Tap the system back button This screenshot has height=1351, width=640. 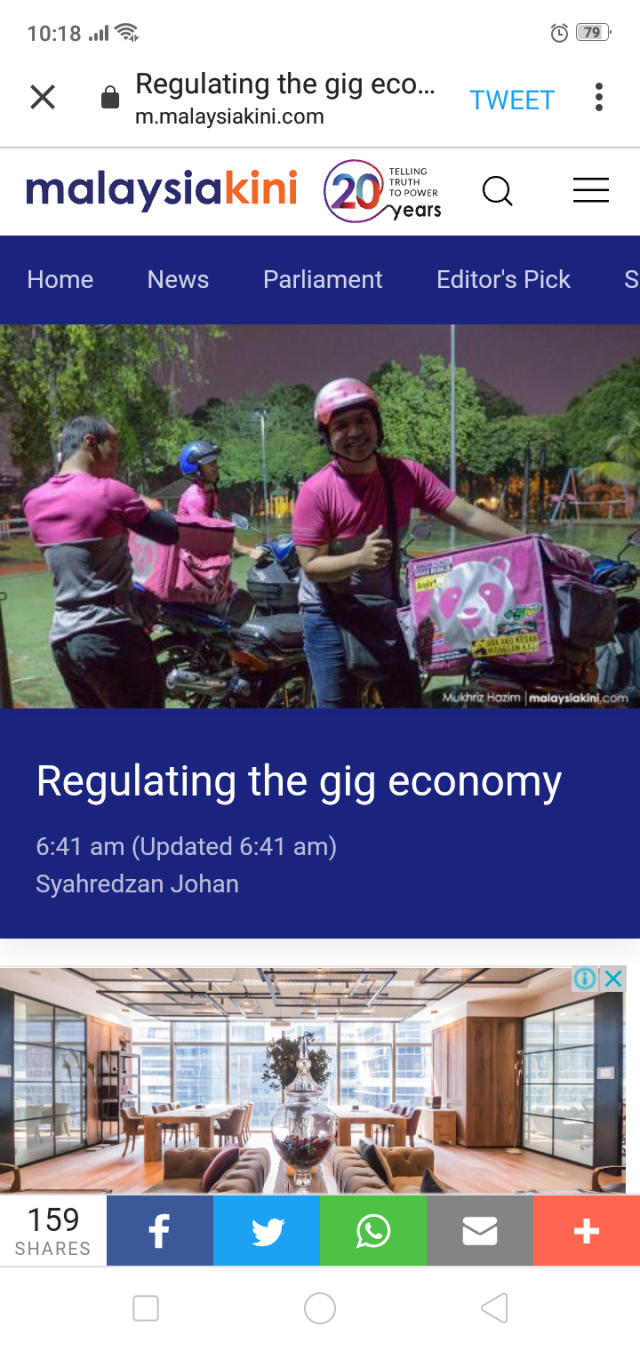point(494,1308)
